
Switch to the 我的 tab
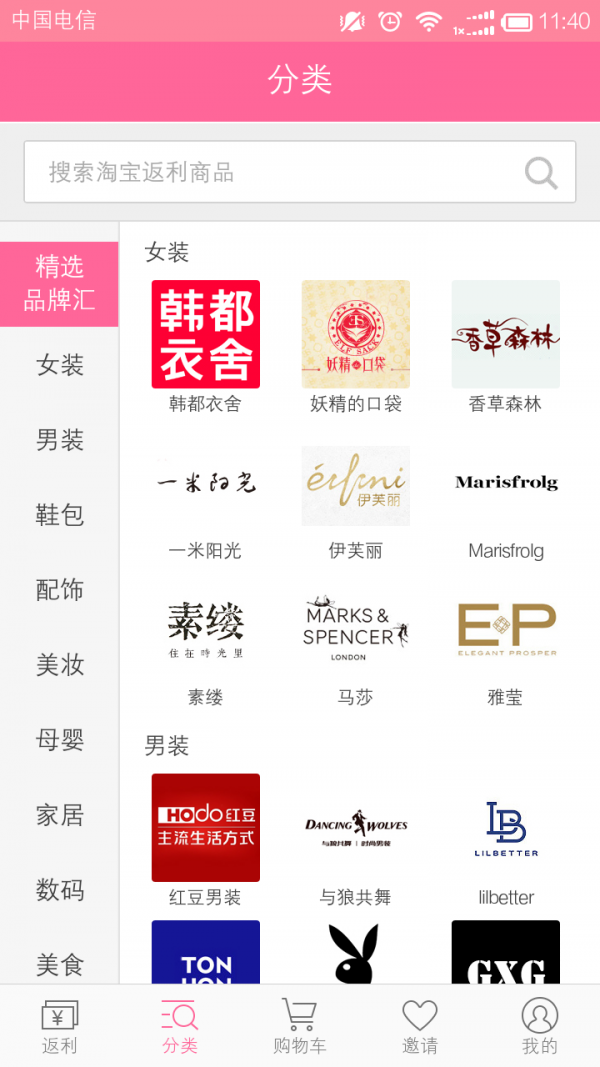[x=539, y=1026]
